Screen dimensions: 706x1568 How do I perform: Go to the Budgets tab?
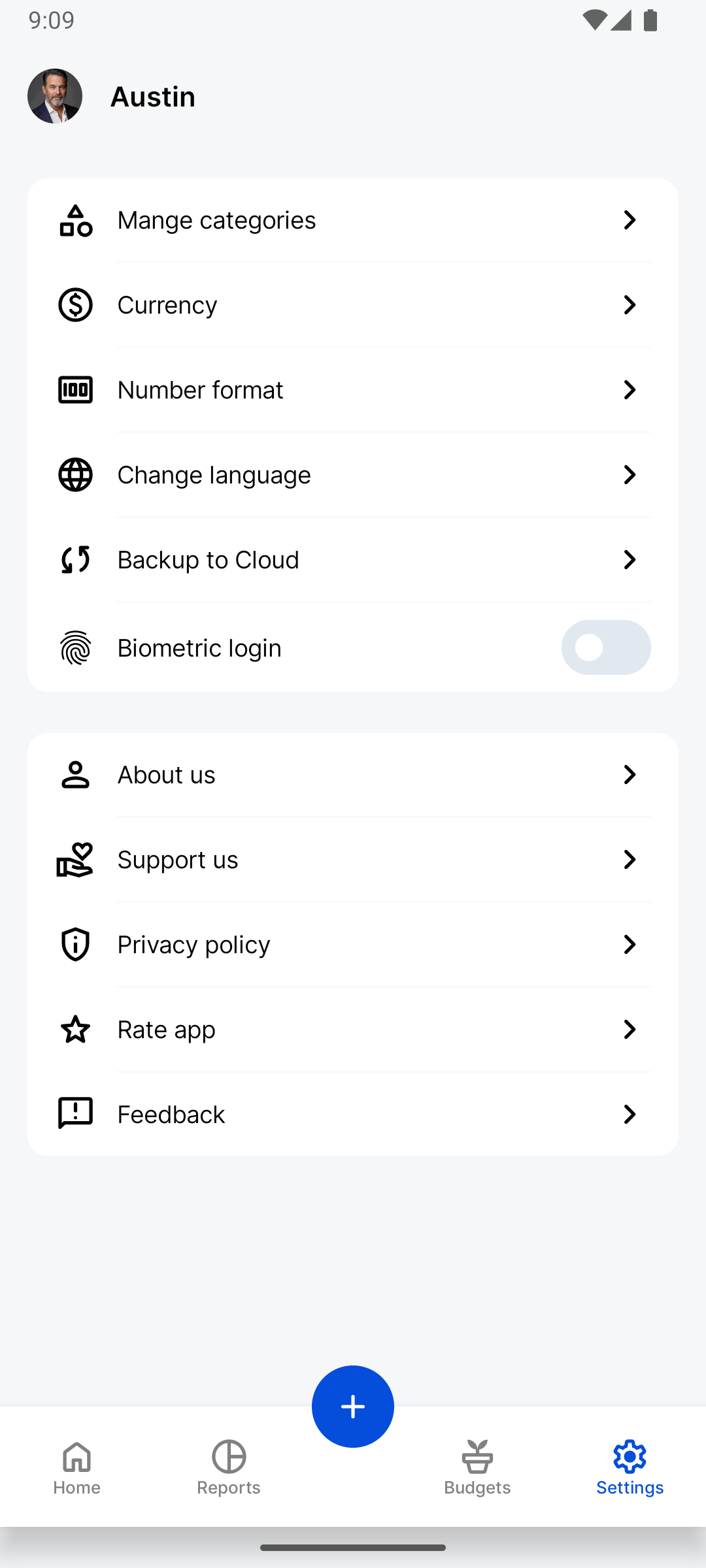477,1467
